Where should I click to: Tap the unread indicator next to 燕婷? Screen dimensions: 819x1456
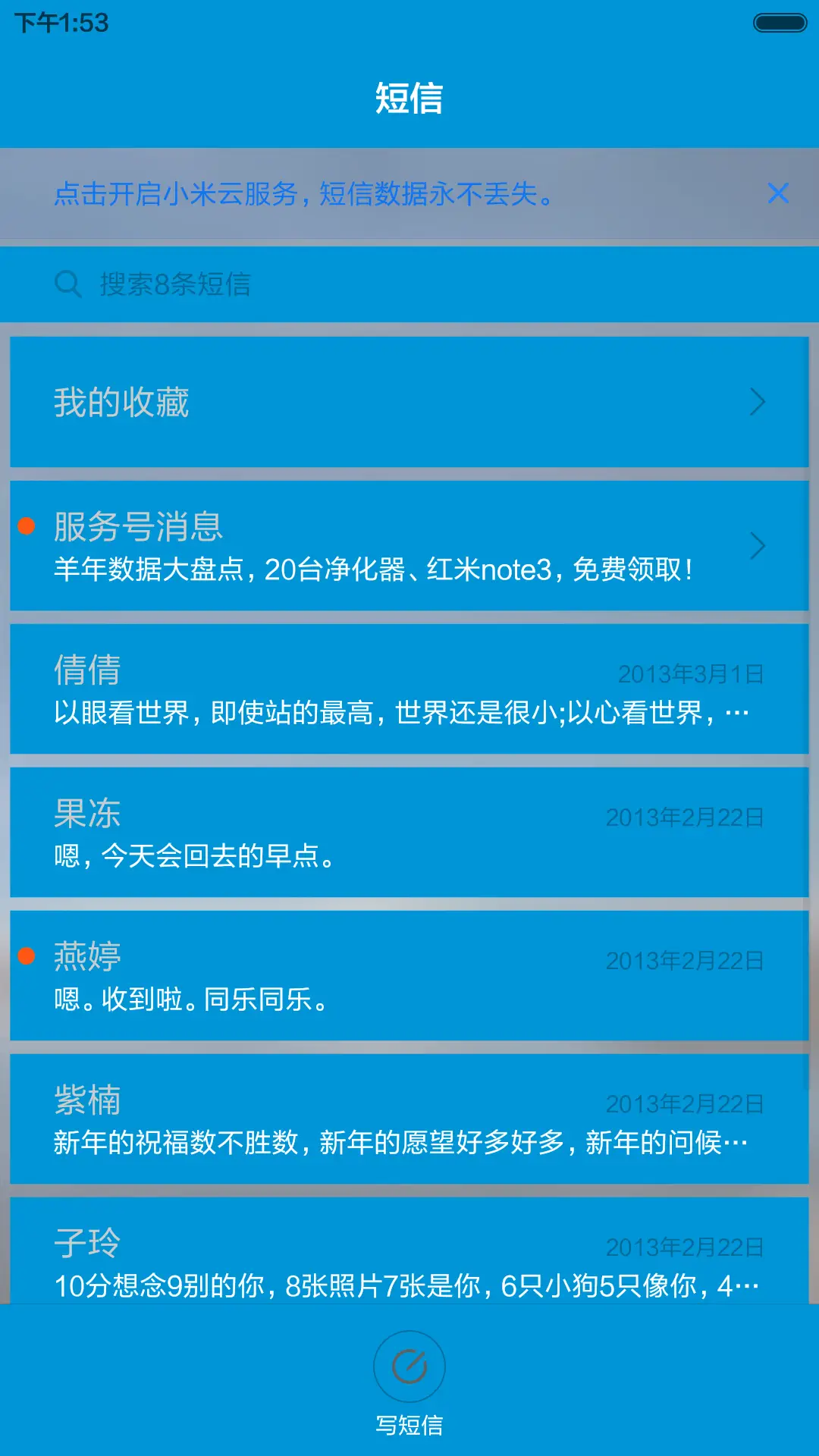click(x=27, y=957)
